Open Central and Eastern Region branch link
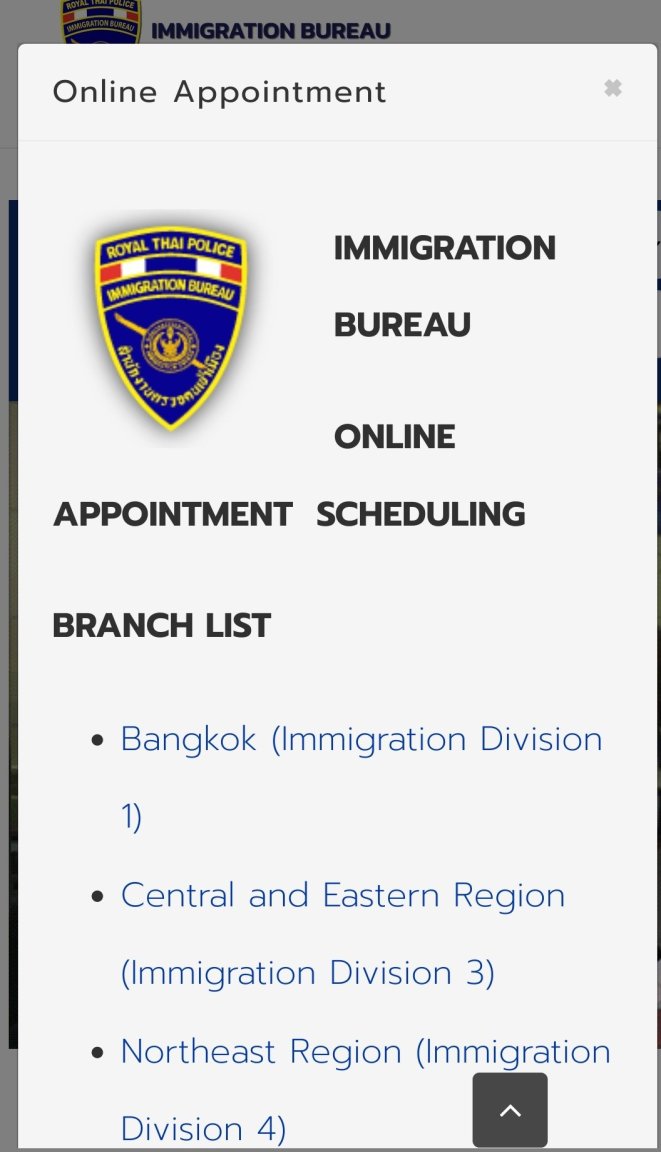Viewport: 661px width, 1152px height. pyautogui.click(x=342, y=896)
